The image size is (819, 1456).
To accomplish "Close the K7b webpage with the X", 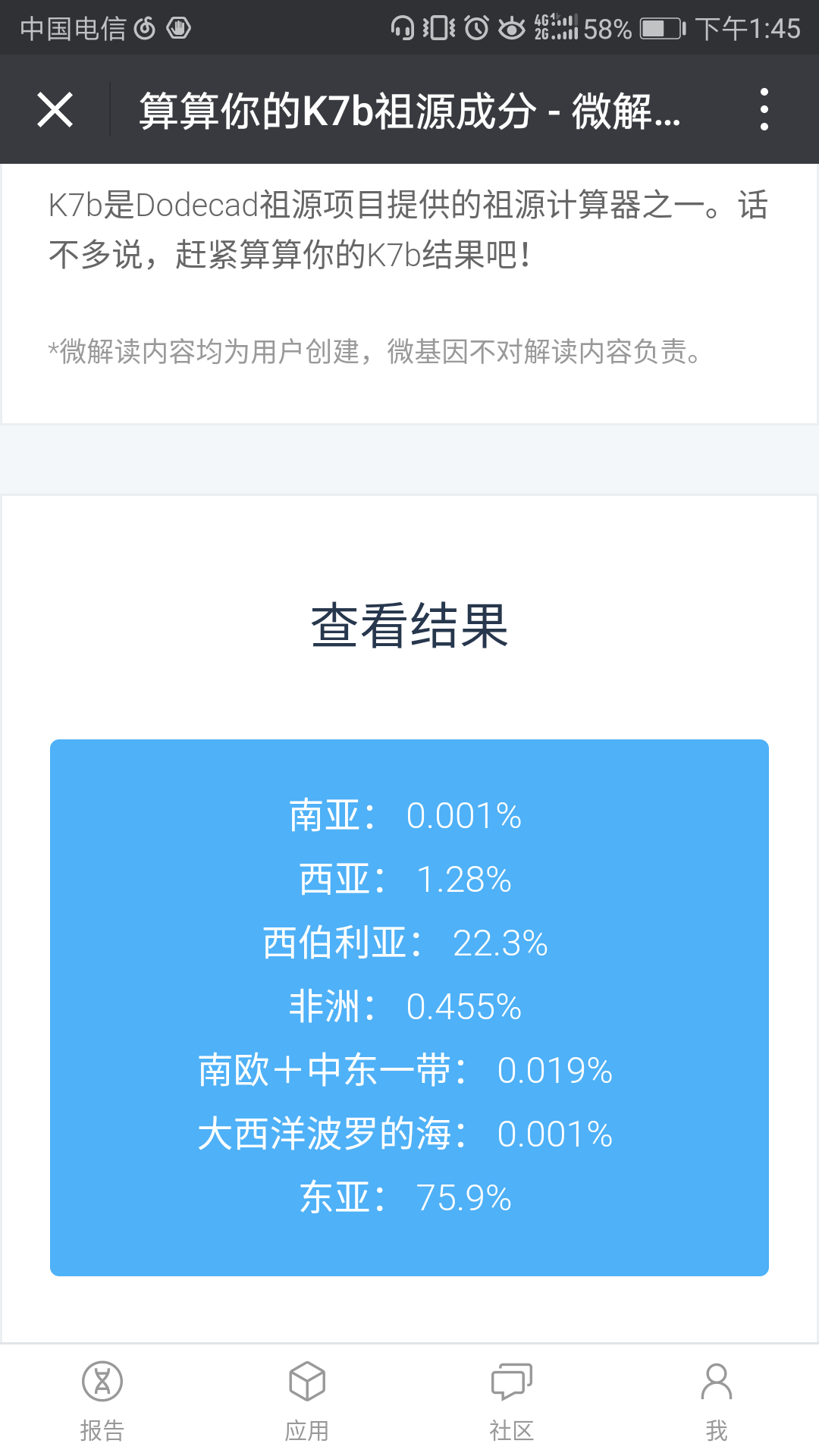I will click(55, 110).
